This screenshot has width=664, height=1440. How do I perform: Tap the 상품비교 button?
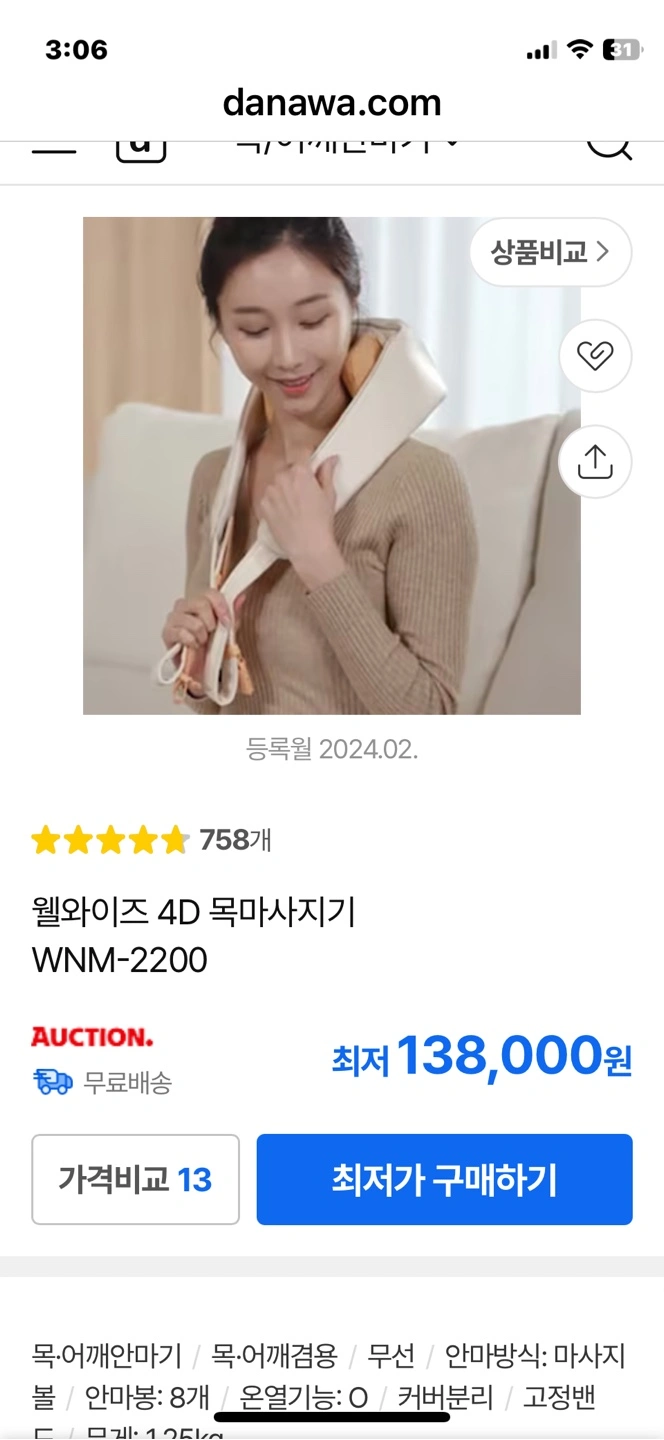pos(550,252)
